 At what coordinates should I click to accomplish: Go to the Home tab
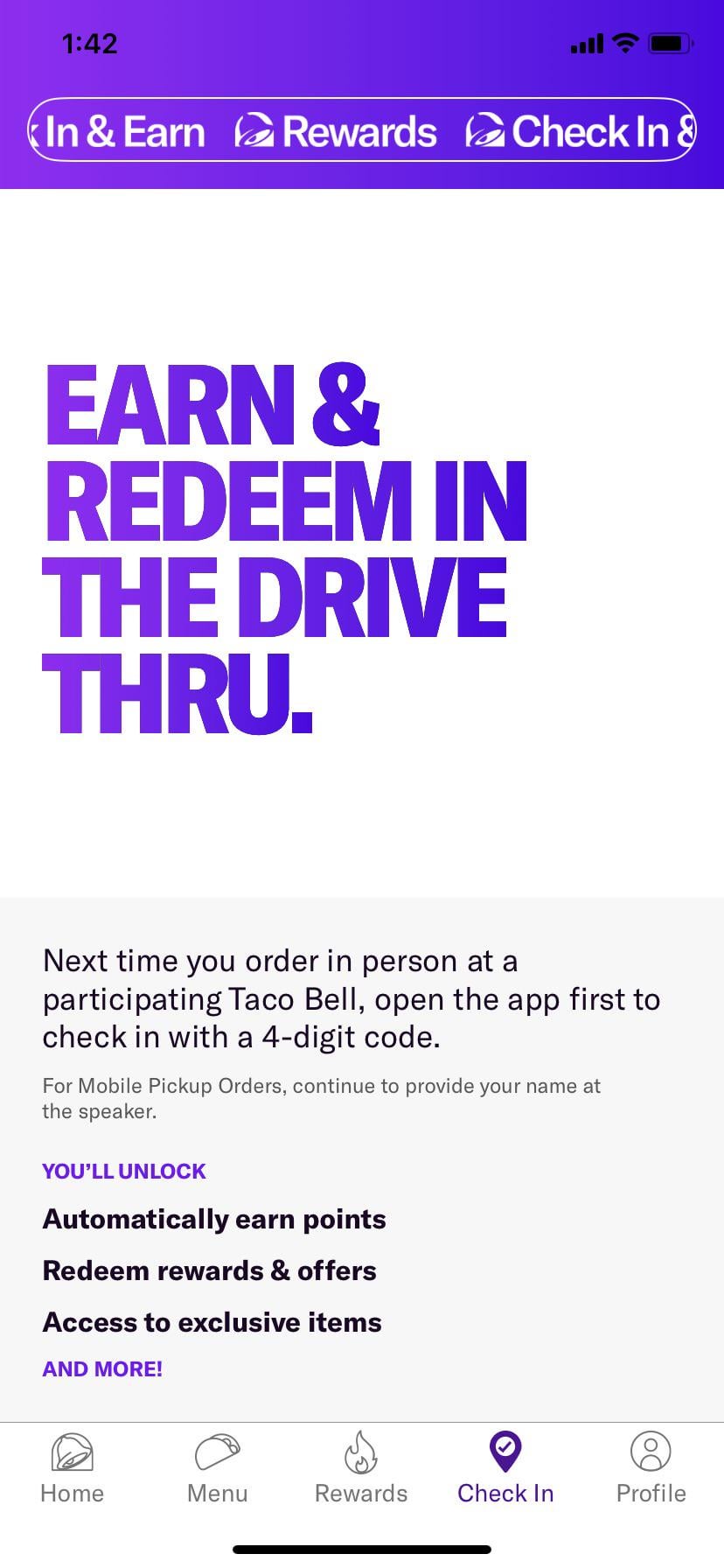[72, 1469]
